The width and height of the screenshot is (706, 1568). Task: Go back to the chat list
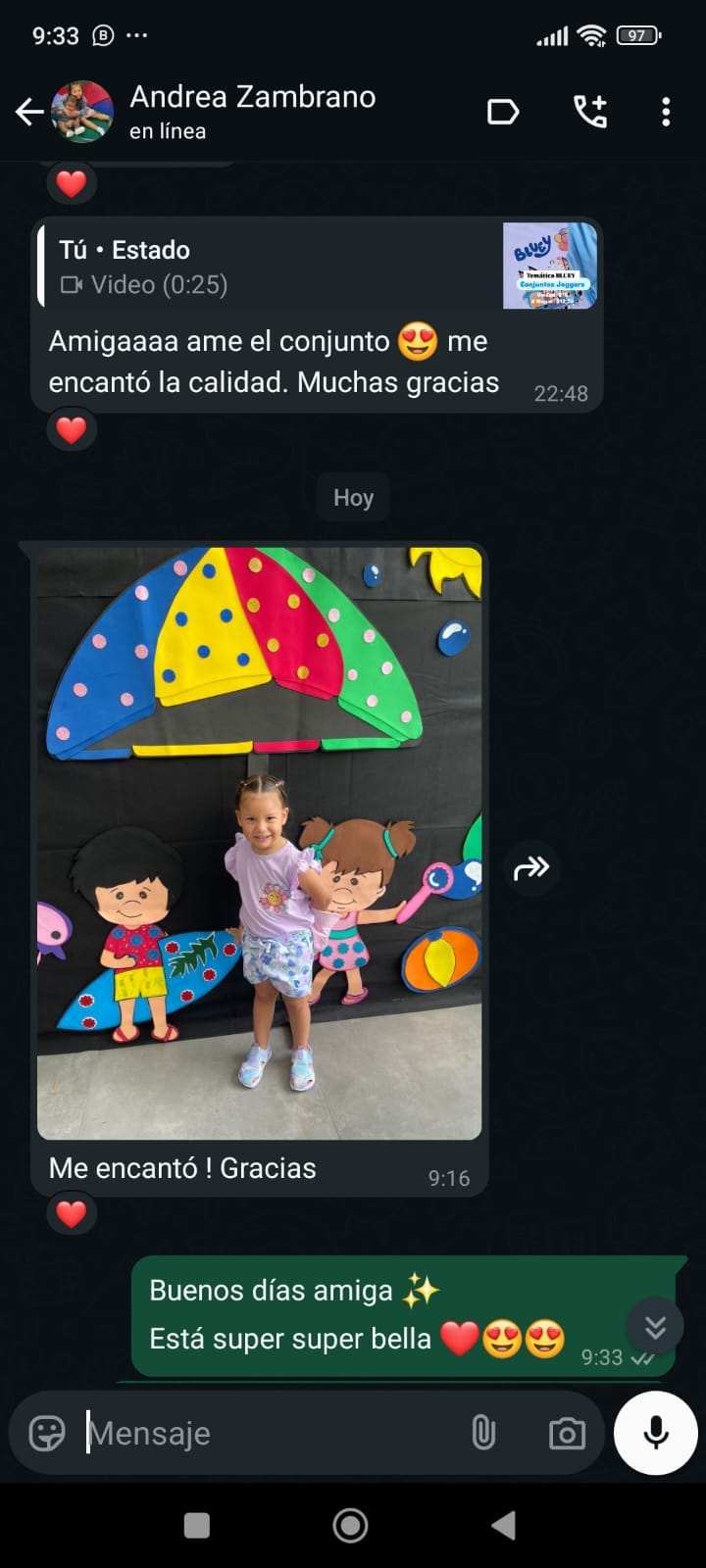point(29,112)
